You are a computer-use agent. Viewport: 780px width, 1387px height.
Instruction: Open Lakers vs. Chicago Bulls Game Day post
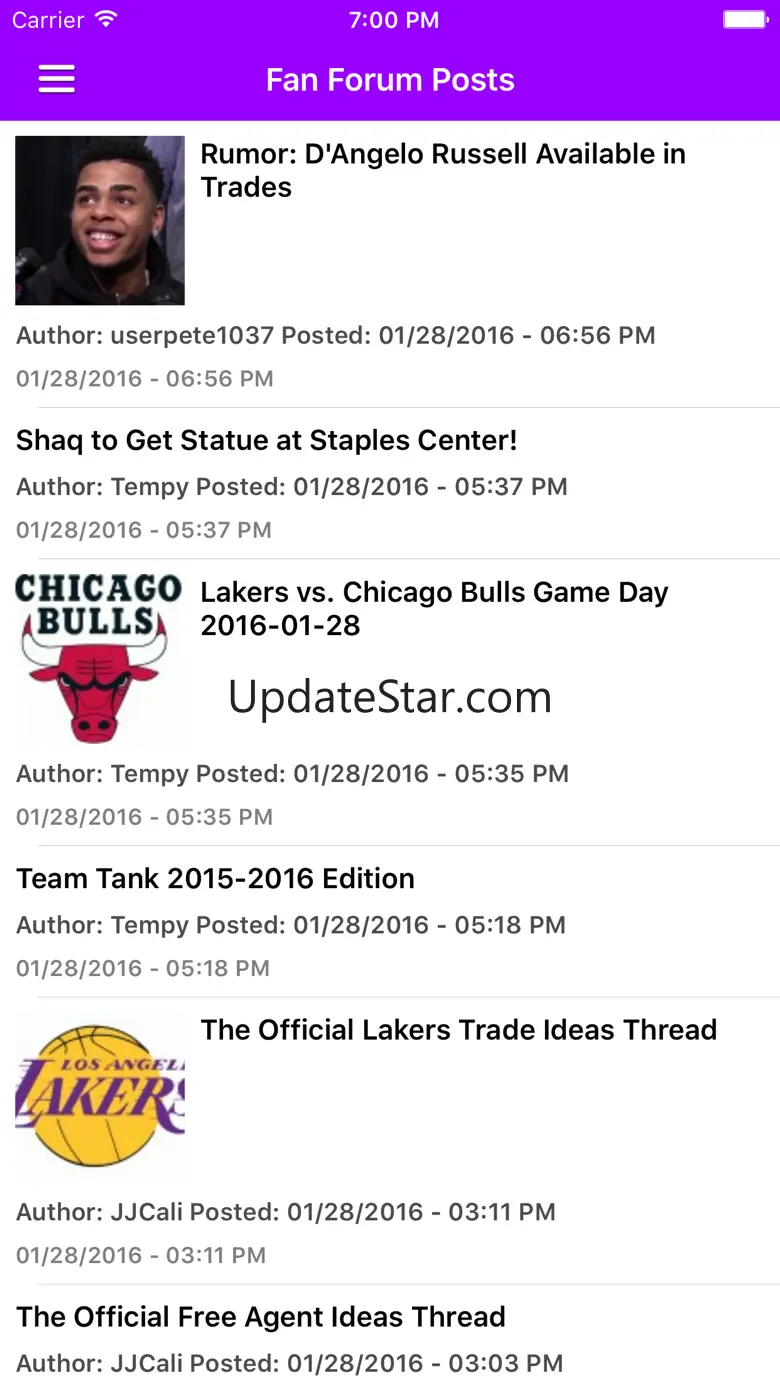tap(433, 608)
